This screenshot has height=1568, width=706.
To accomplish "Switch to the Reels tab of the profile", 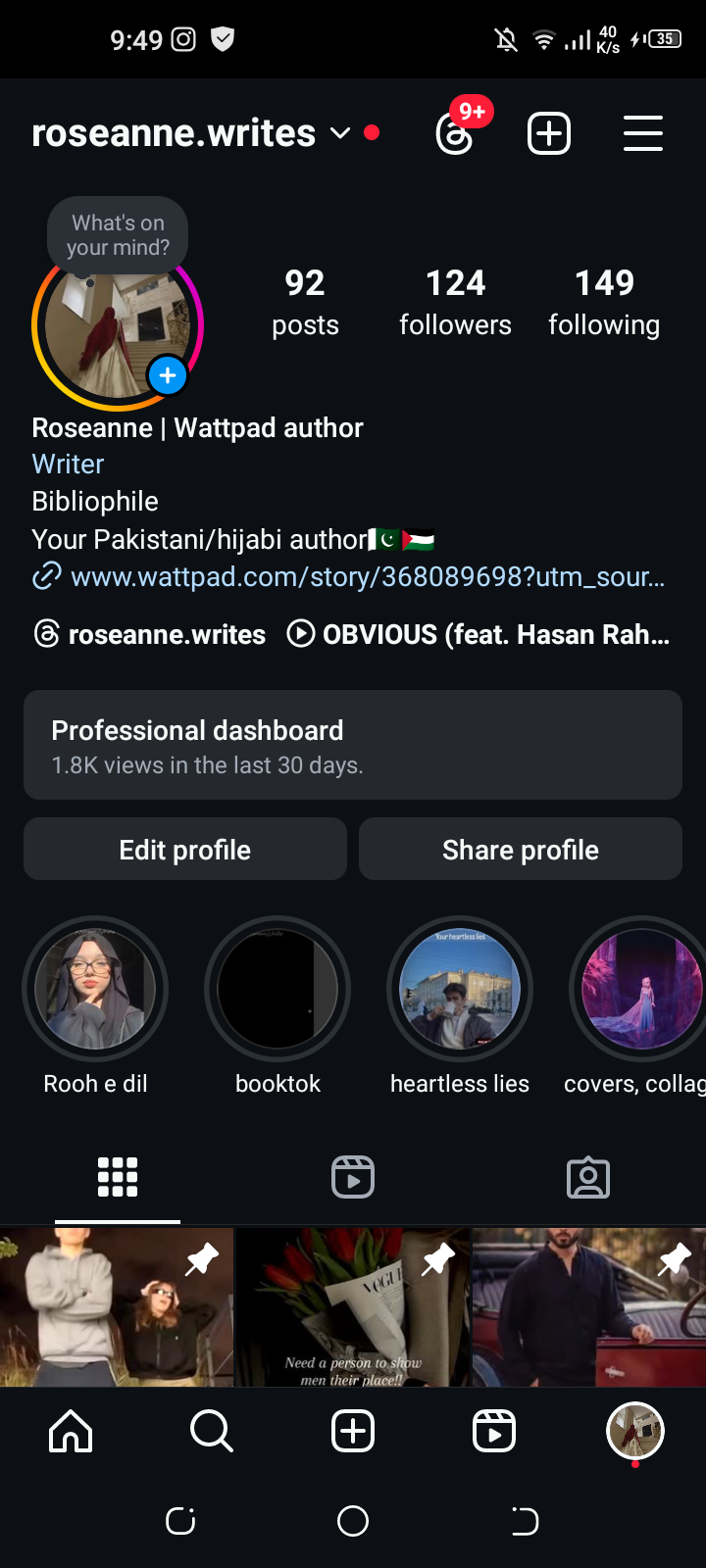I will point(353,1177).
